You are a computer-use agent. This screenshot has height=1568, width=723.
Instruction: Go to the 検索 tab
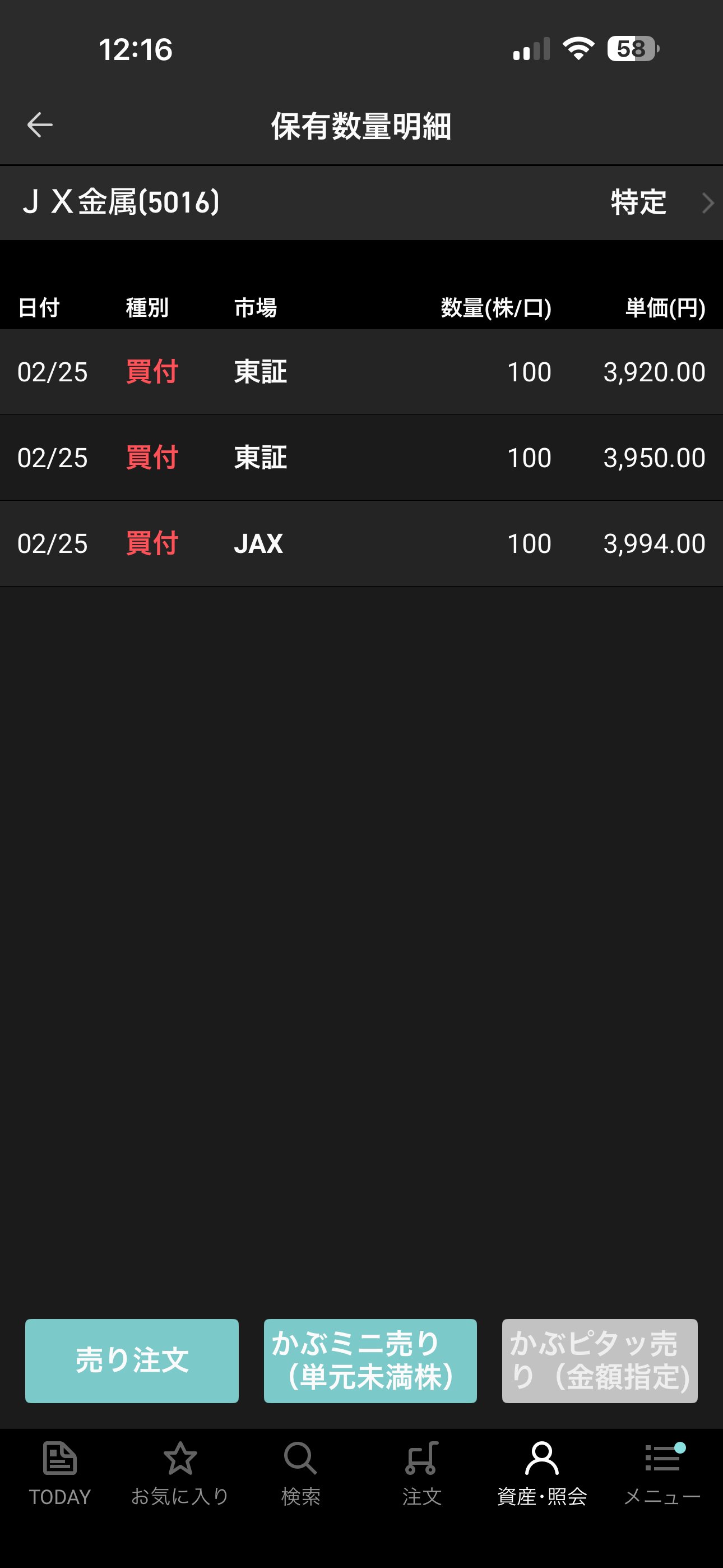click(300, 1473)
